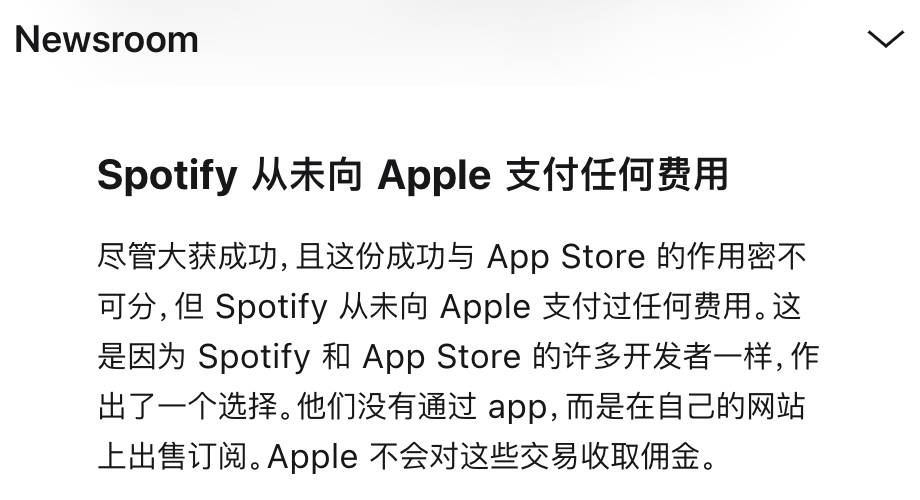Expand the Newsroom menu chevron
The image size is (920, 500).
[885, 39]
